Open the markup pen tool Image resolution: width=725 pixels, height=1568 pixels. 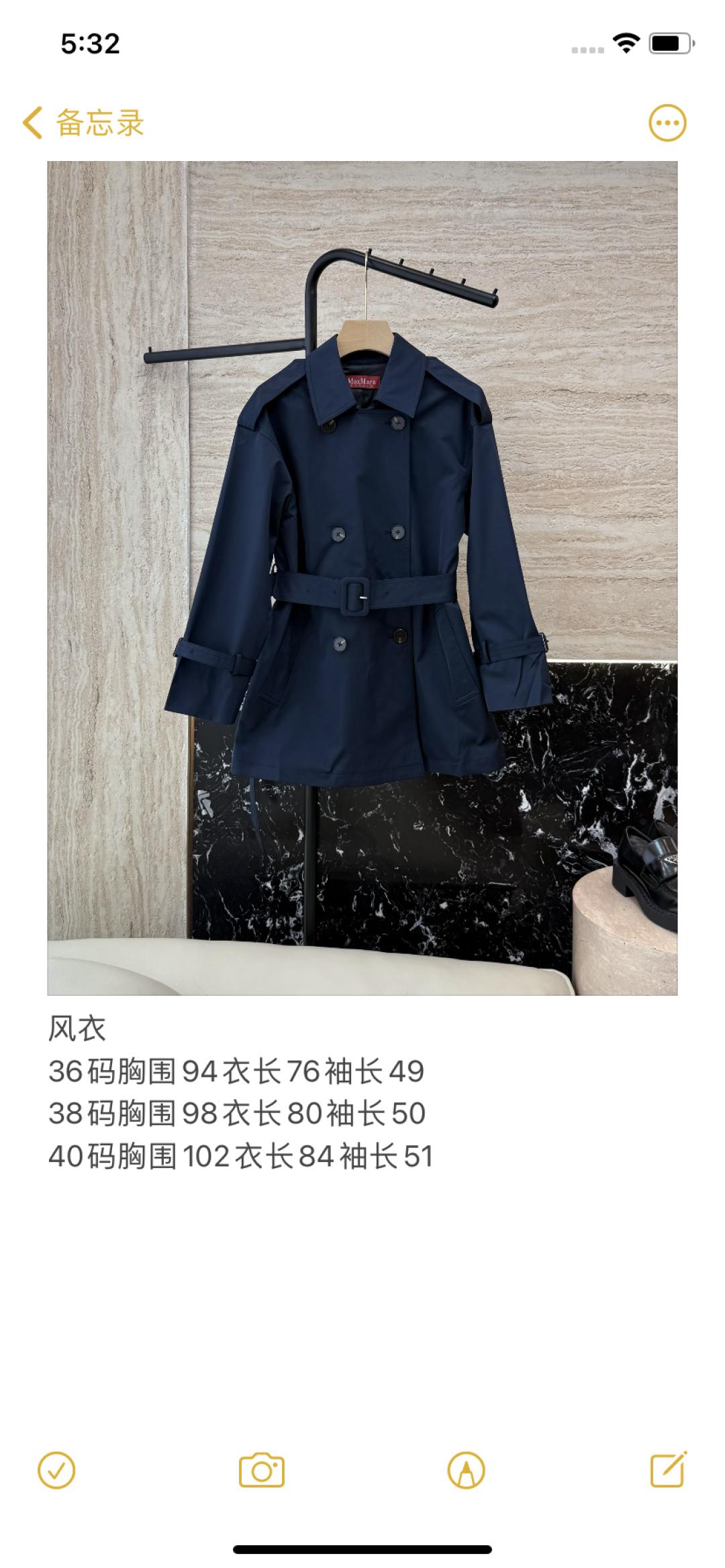click(466, 1471)
